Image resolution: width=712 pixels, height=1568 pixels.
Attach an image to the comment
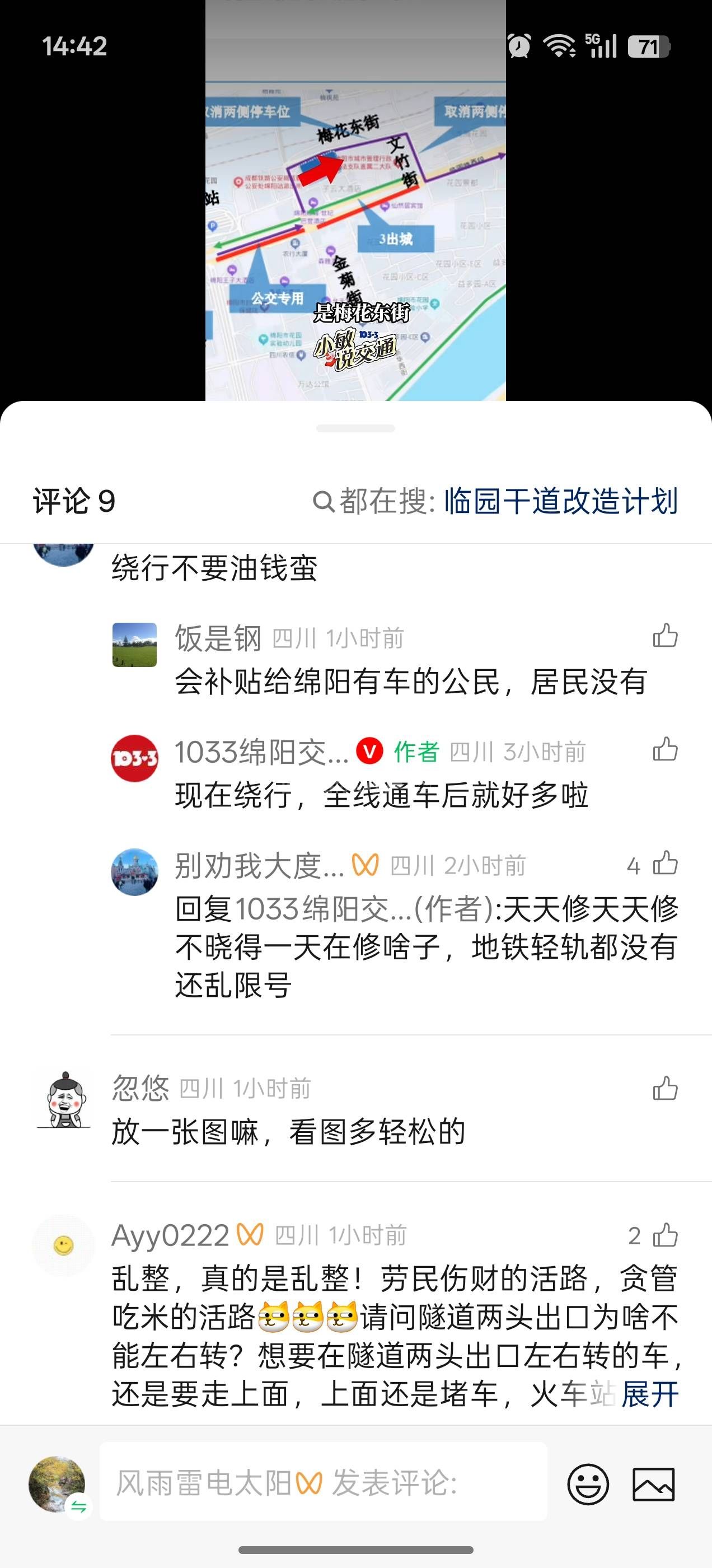click(x=654, y=1484)
